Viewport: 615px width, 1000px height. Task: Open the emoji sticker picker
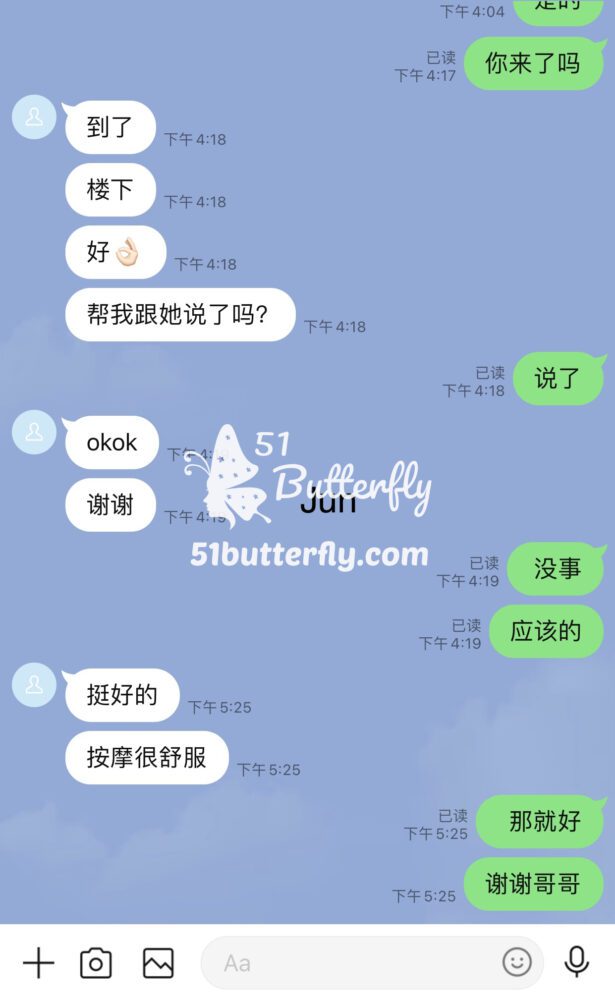[517, 963]
